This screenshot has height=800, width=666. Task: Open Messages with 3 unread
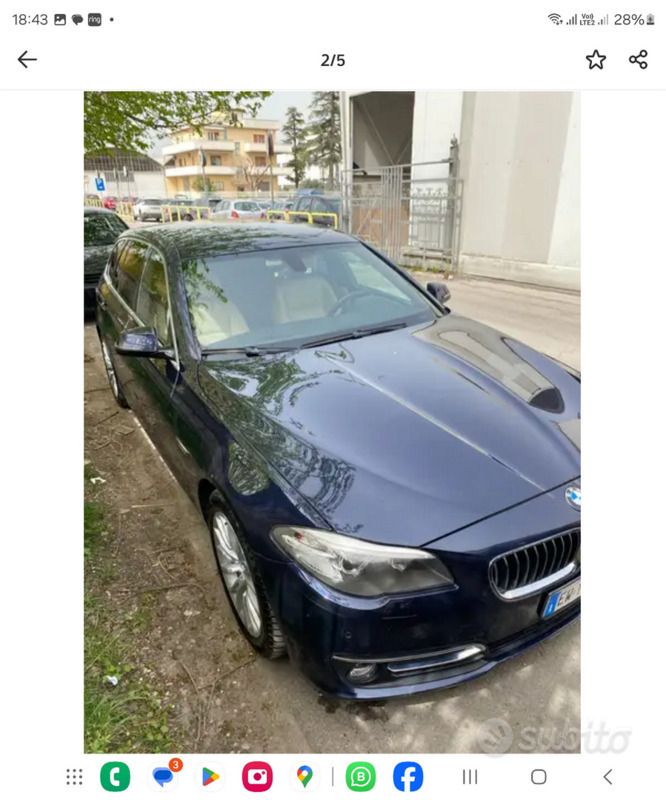[x=164, y=777]
